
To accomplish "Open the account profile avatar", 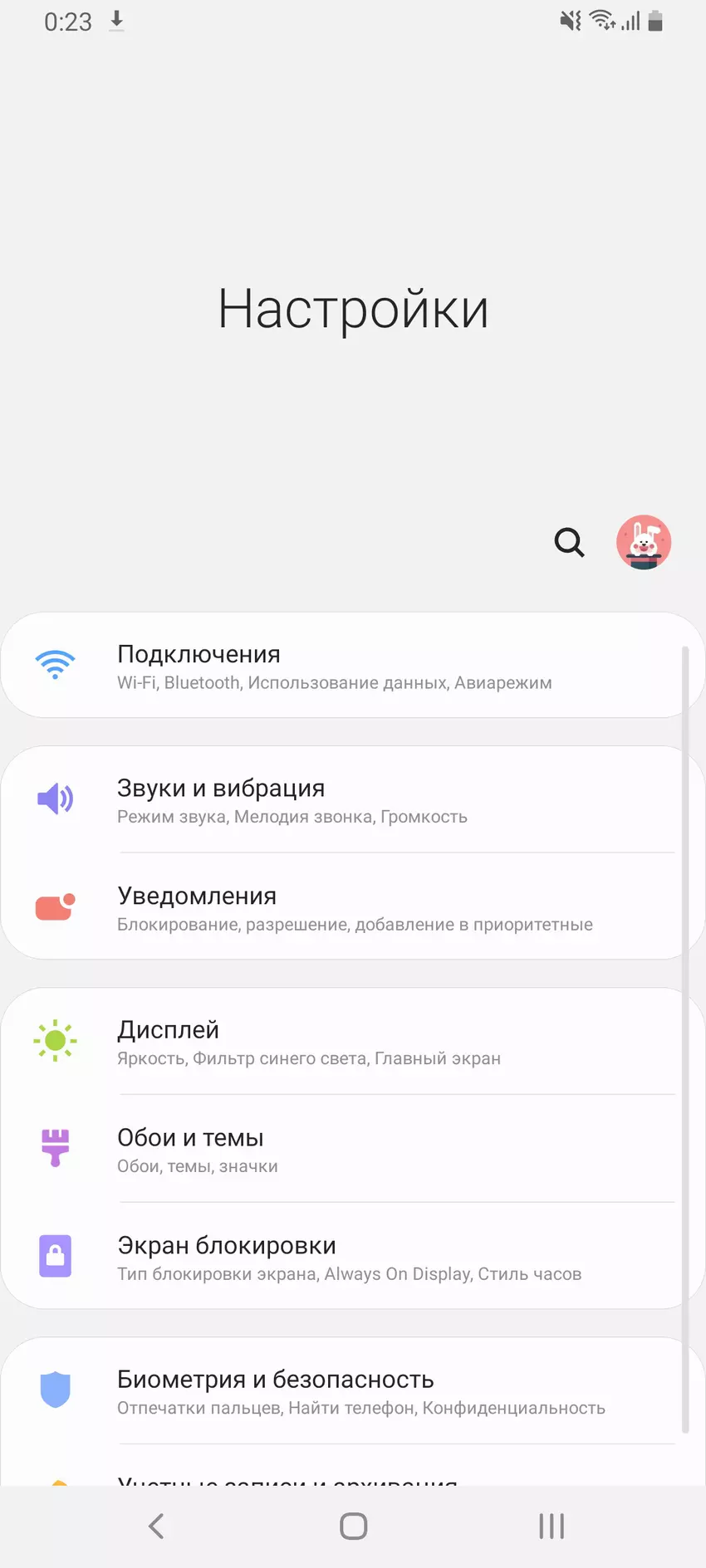I will point(644,542).
